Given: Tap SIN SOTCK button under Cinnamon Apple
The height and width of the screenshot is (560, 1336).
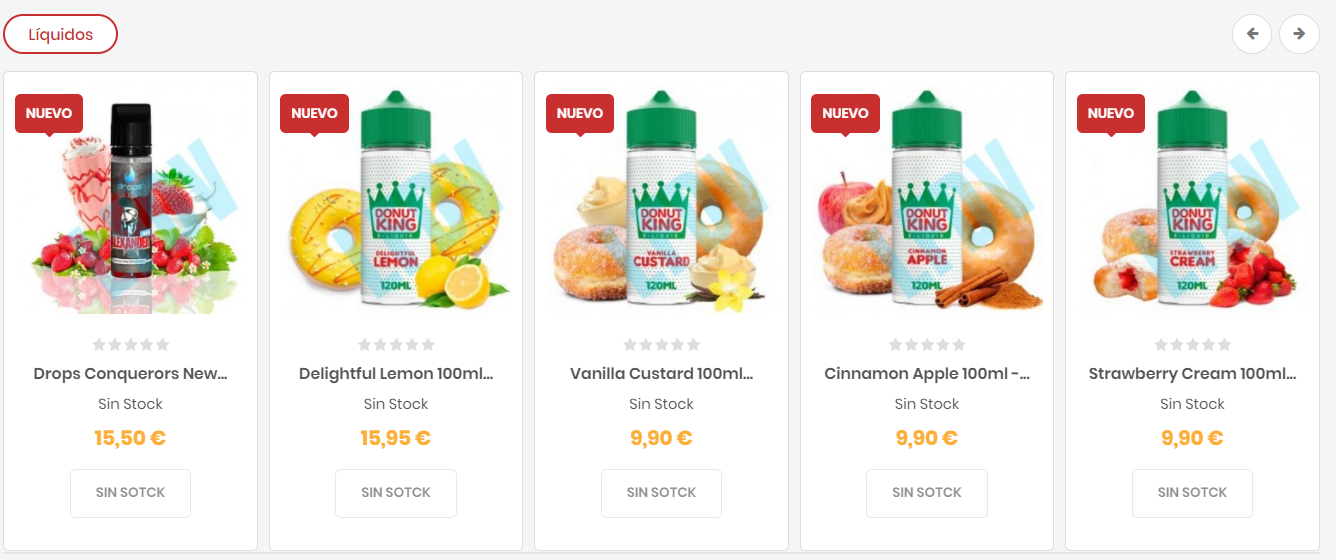Looking at the screenshot, I should click(927, 493).
